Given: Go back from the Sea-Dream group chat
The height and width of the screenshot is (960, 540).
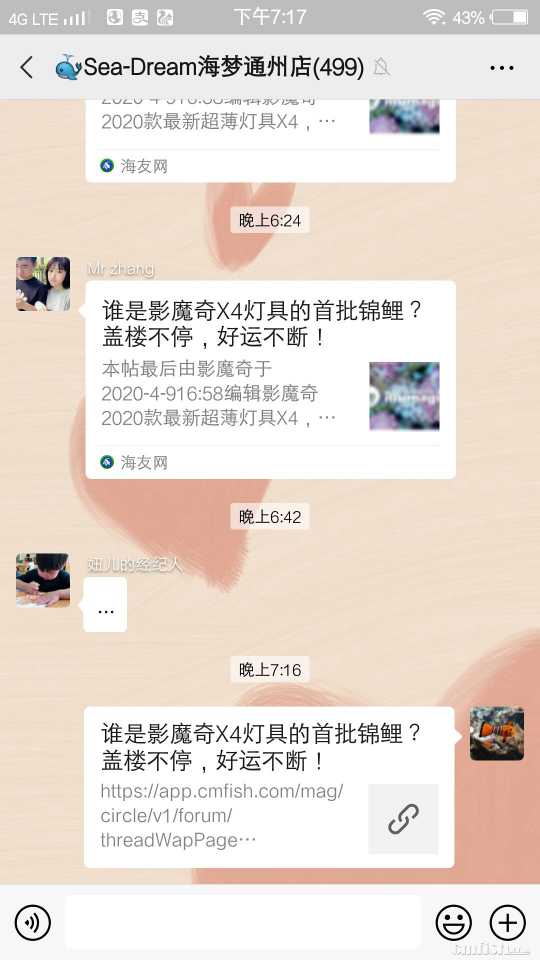Looking at the screenshot, I should 27,67.
